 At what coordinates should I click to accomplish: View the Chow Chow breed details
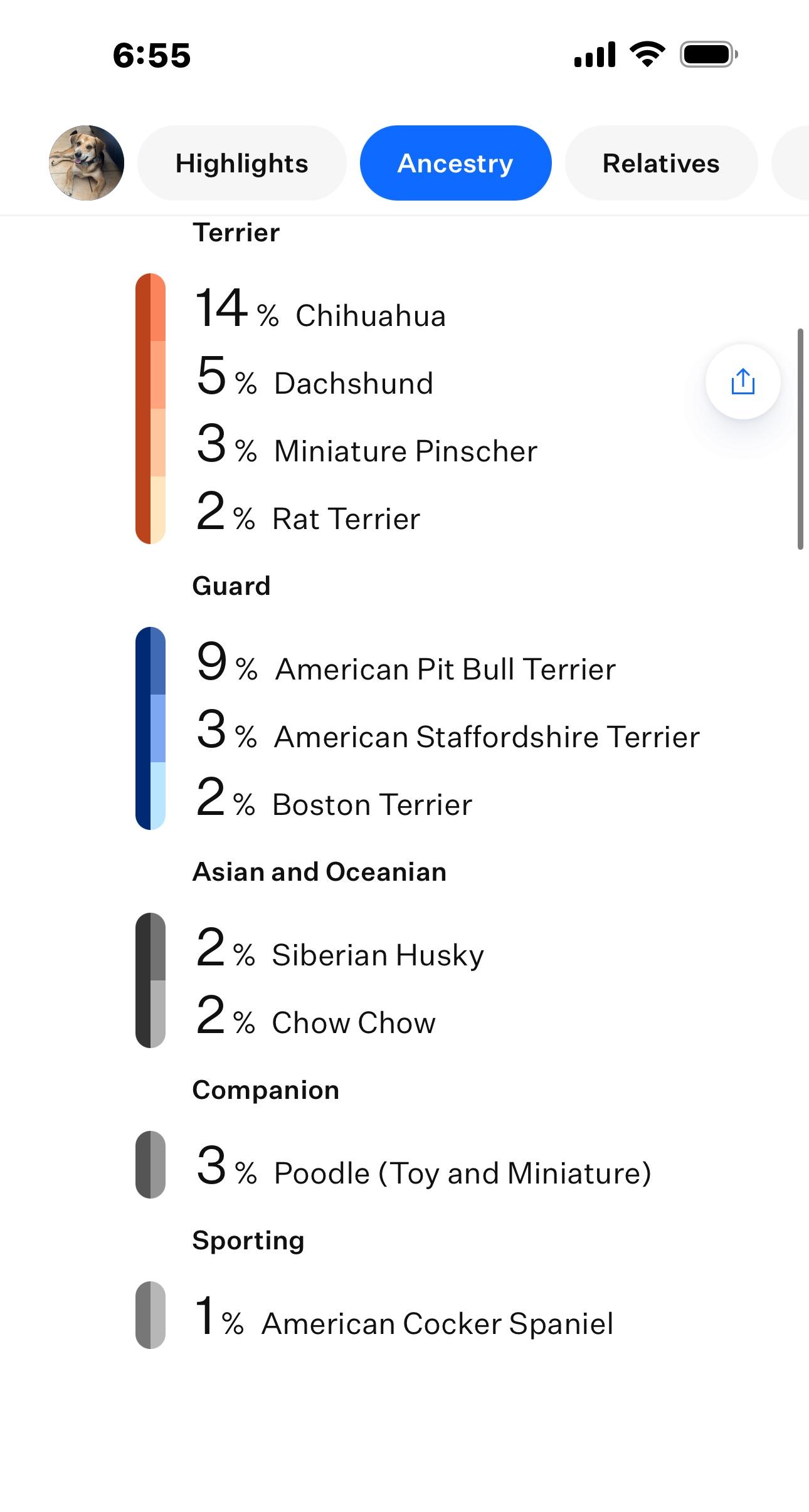315,1014
